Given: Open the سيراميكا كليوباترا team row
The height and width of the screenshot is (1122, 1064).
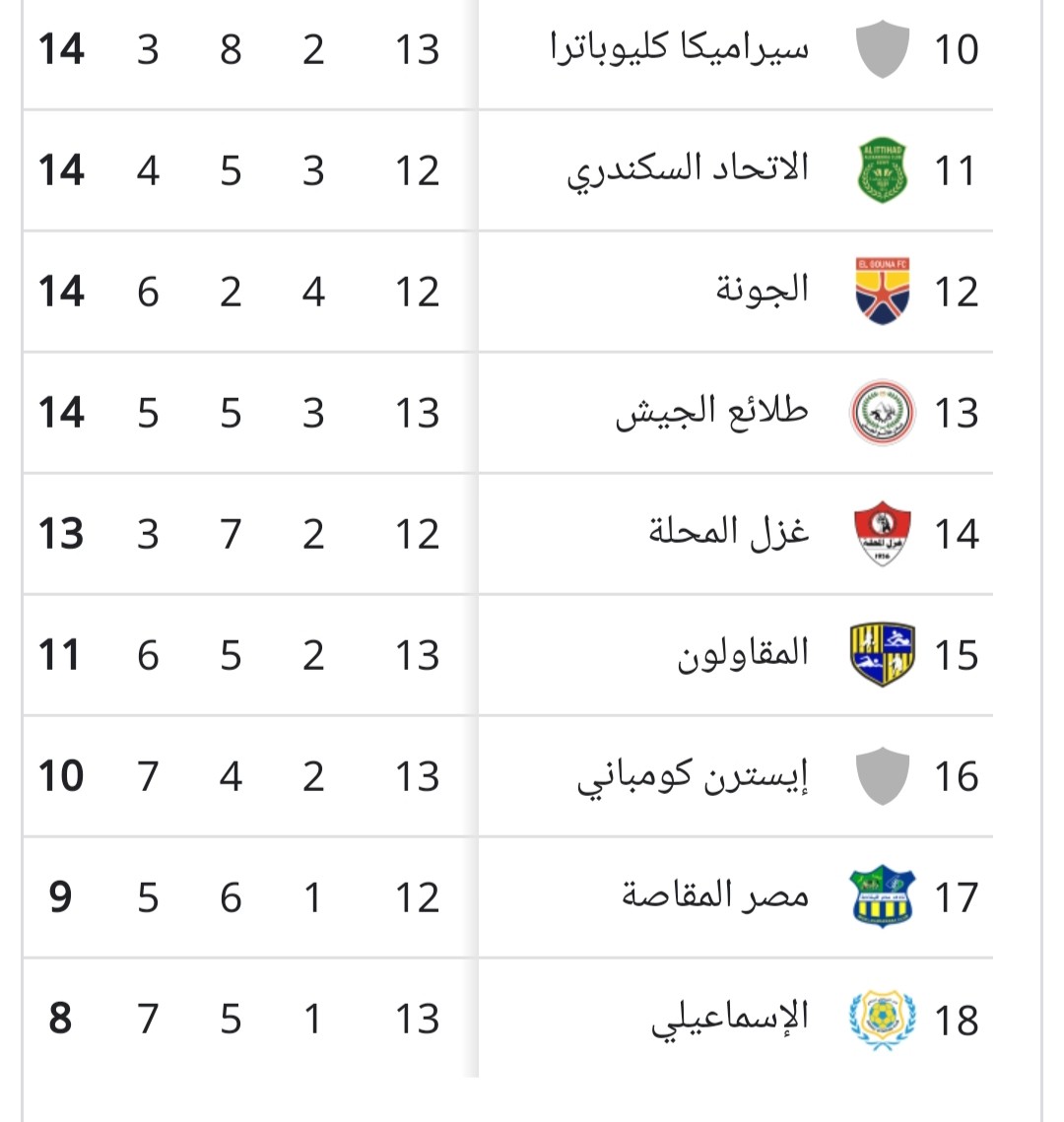Looking at the screenshot, I should (x=679, y=48).
